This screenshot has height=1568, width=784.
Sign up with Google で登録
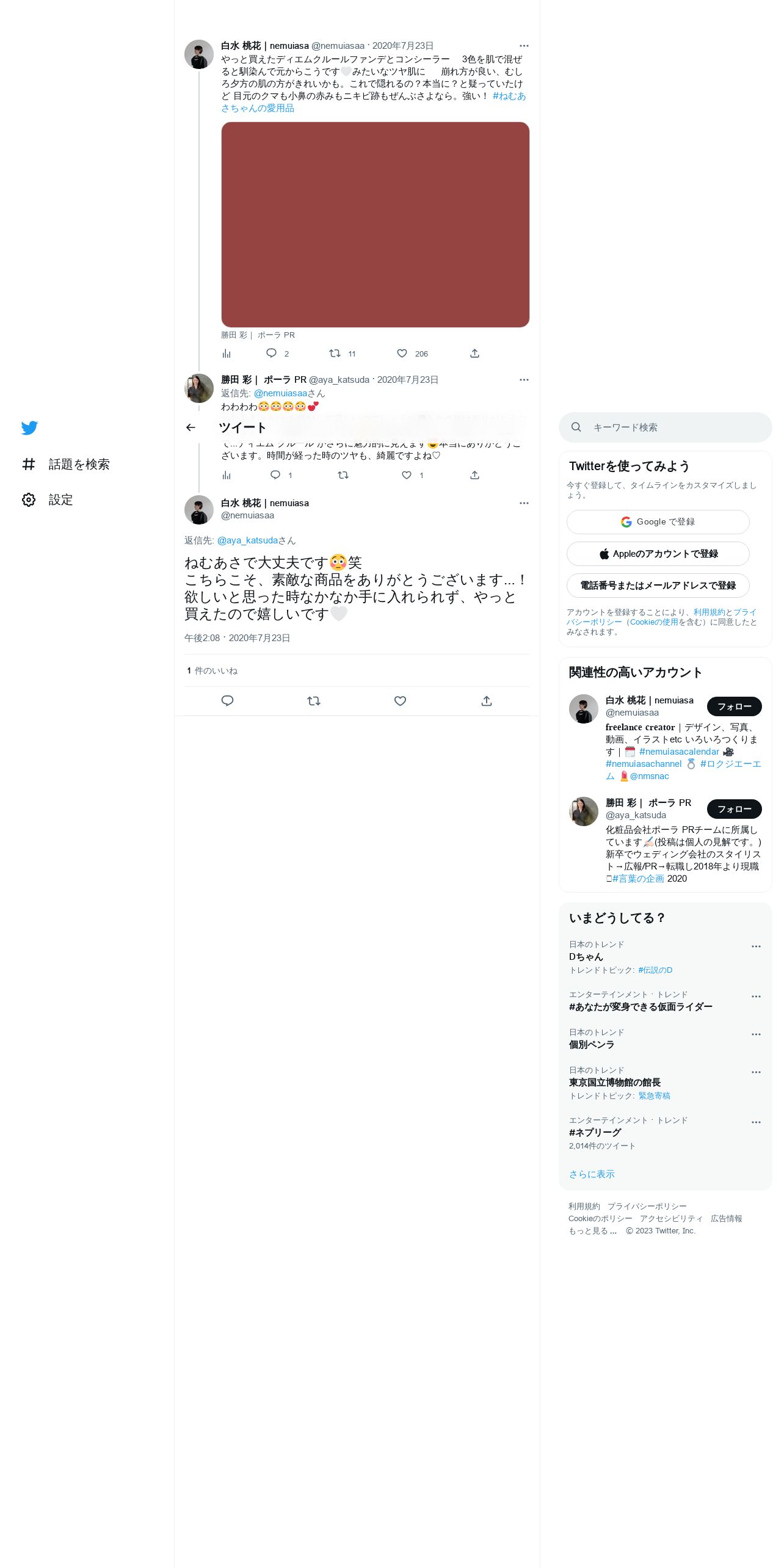(x=658, y=522)
